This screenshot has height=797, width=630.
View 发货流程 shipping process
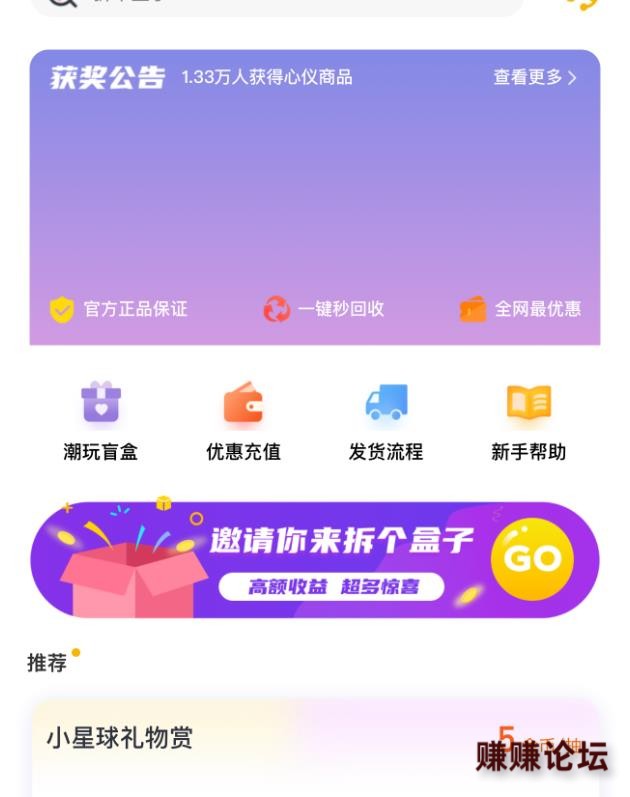tap(386, 421)
